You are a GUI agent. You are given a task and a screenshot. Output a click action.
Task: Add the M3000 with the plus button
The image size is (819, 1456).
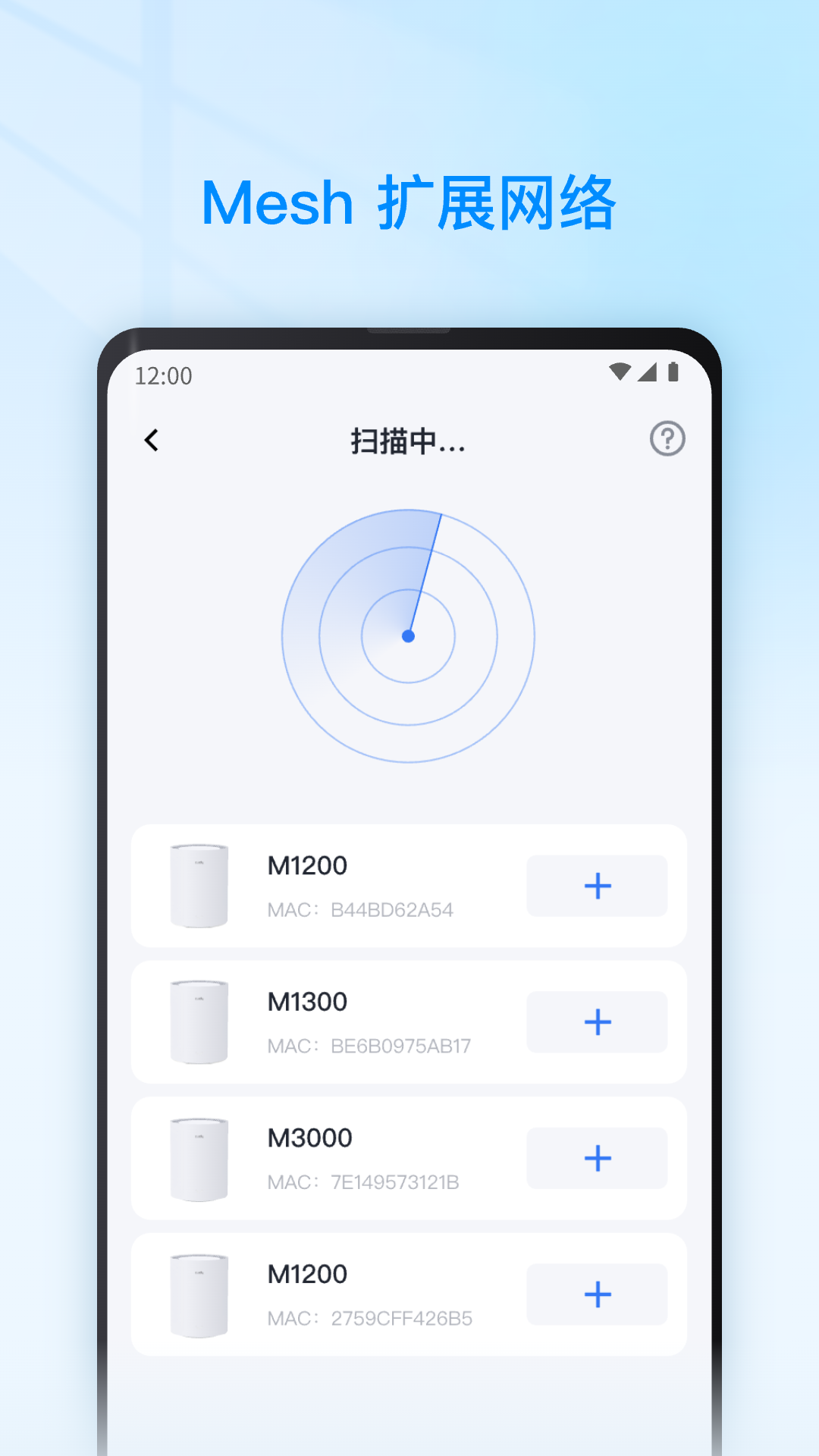pyautogui.click(x=598, y=1158)
